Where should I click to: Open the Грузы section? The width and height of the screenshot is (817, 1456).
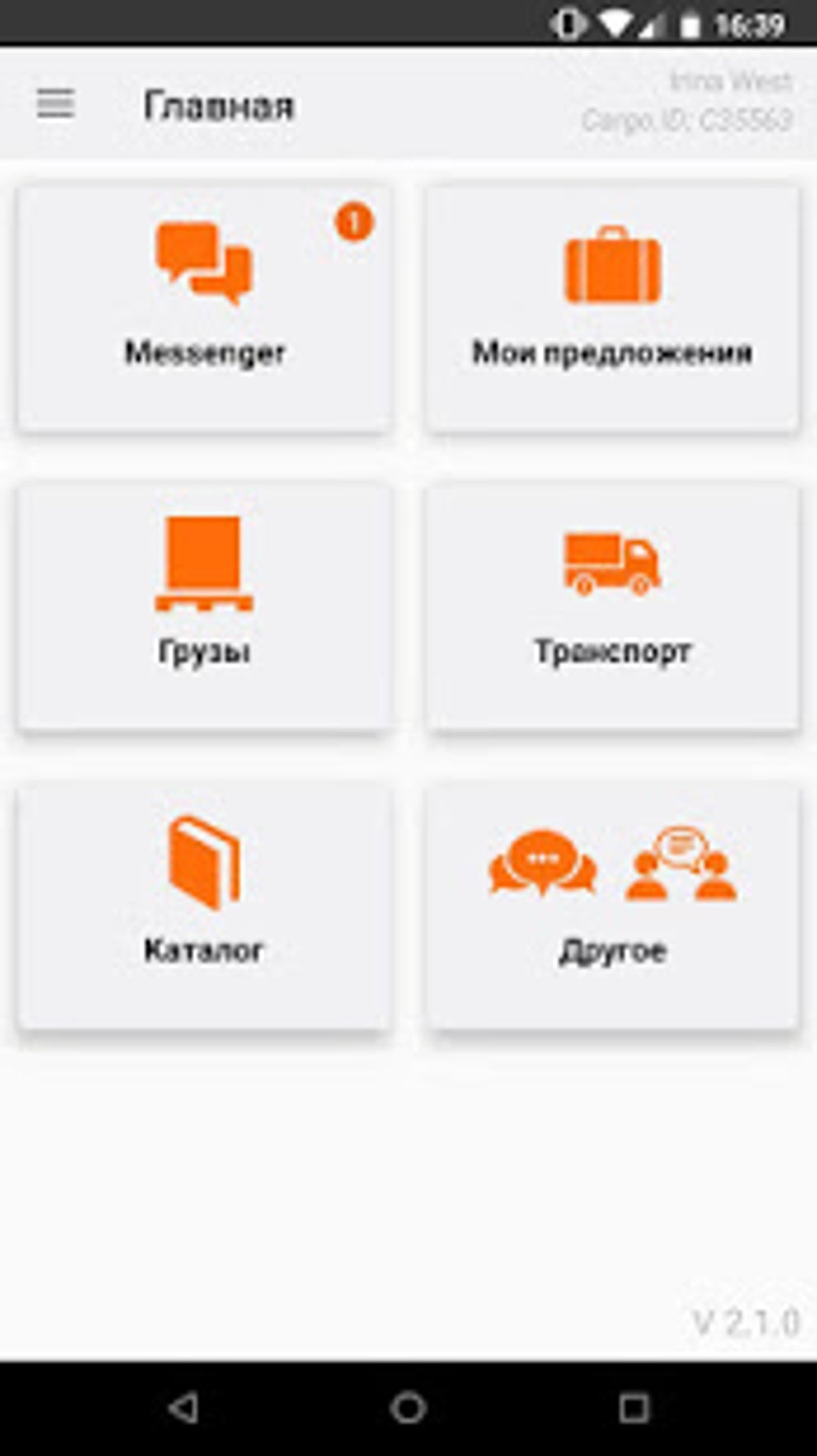(205, 607)
